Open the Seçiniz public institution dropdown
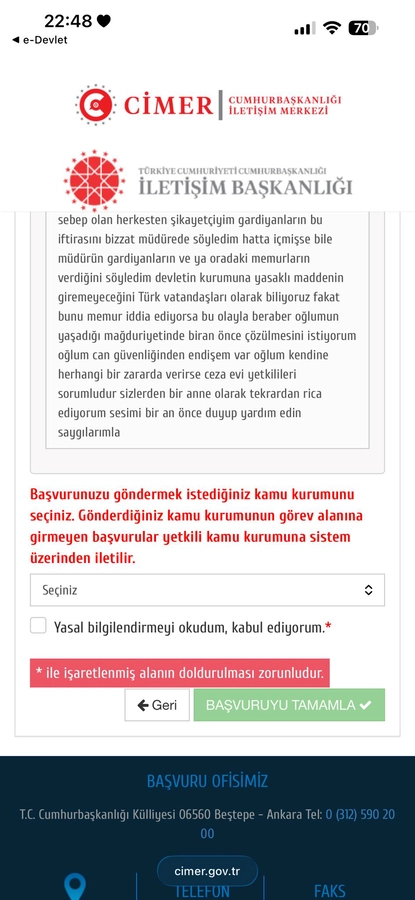Screen dimensions: 415x900 point(207,590)
